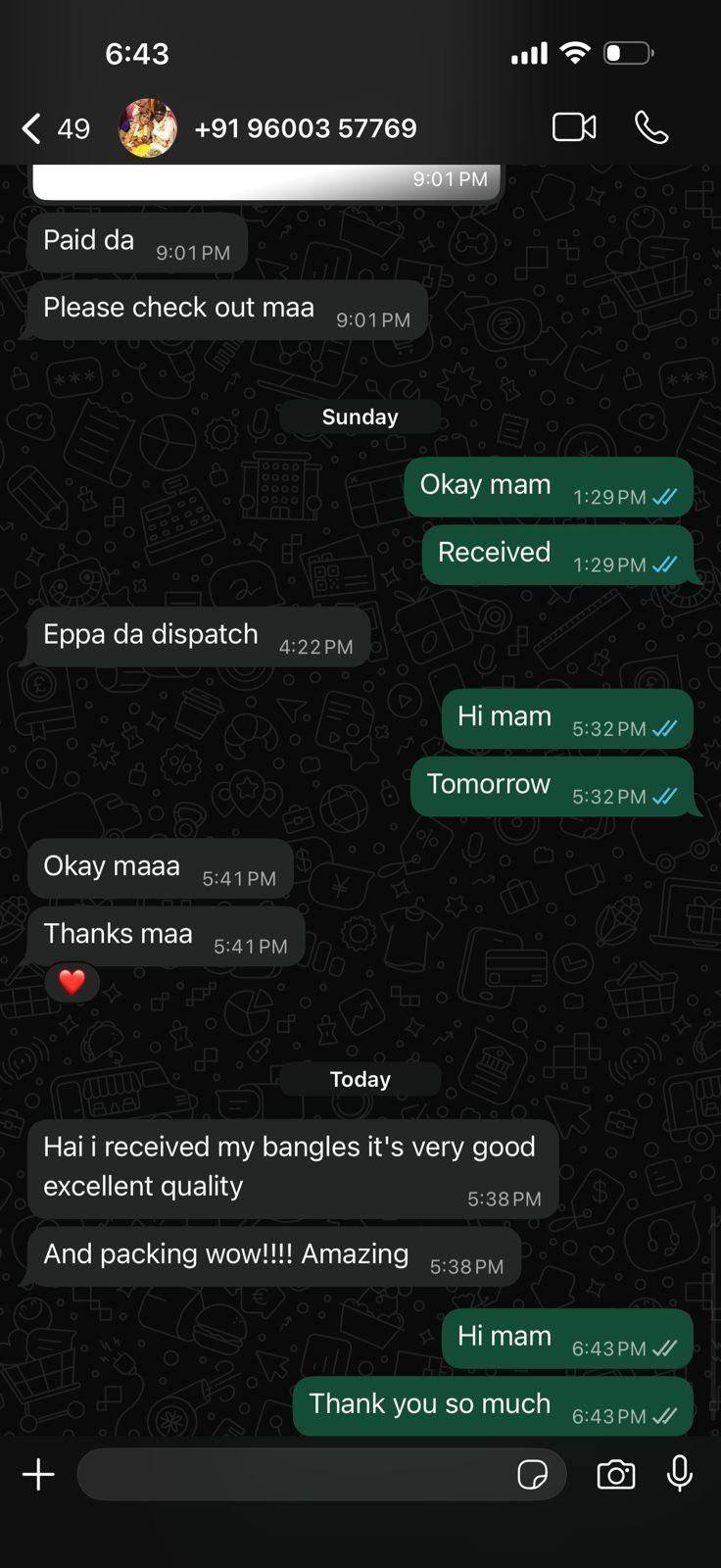Open the attachment plus menu

(x=38, y=1474)
